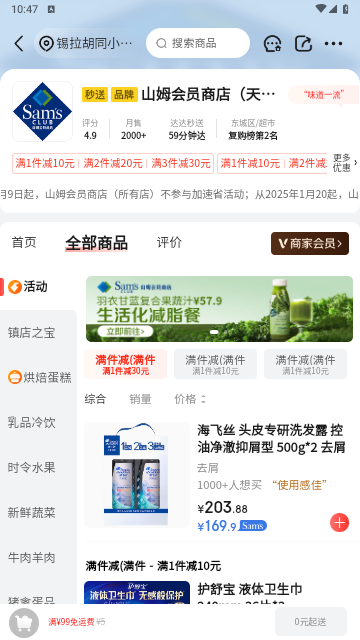Open the customer service chat icon
This screenshot has height=640, width=360.
[272, 43]
